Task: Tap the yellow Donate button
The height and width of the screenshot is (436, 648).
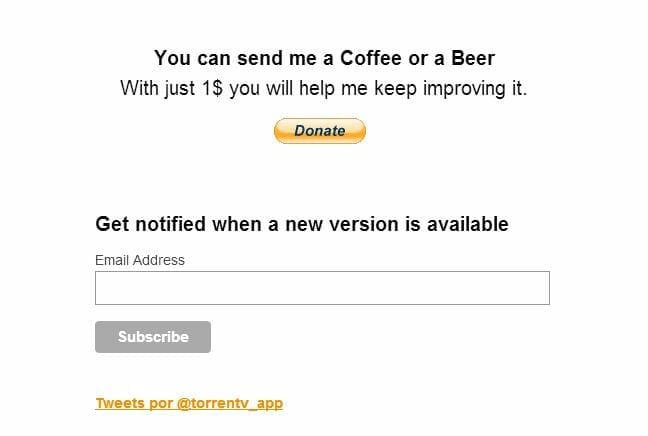Action: 320,131
